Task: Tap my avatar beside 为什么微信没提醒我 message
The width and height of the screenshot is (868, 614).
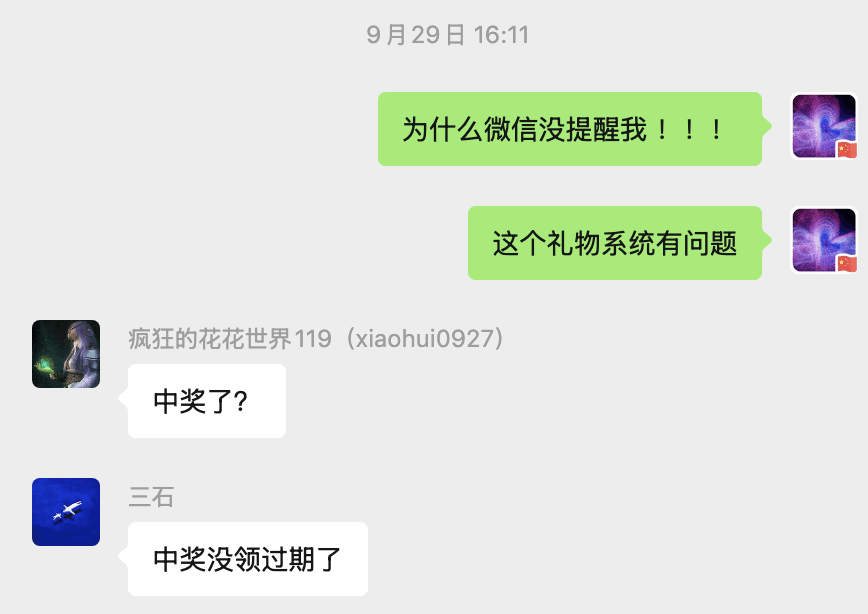Action: point(824,127)
